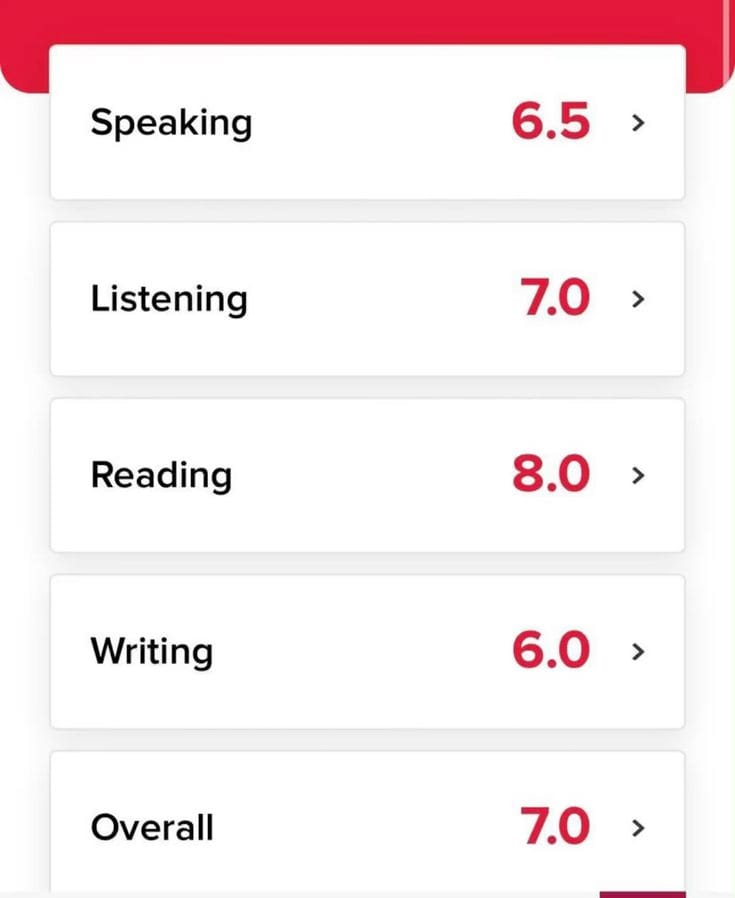Open the Listening score card
Viewport: 735px width, 898px height.
pyautogui.click(x=367, y=298)
